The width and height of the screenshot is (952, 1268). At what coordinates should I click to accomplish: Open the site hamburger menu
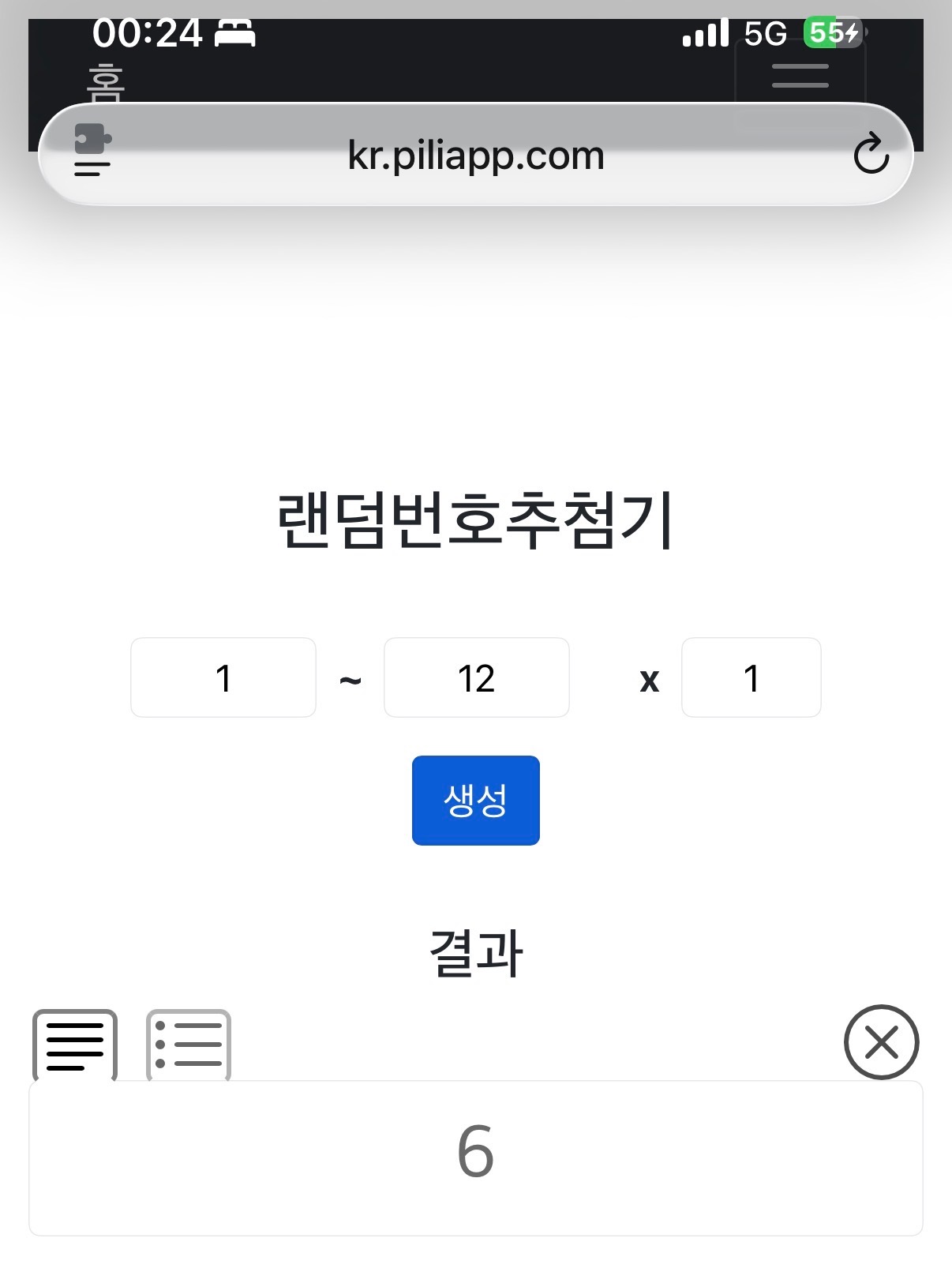[x=800, y=77]
